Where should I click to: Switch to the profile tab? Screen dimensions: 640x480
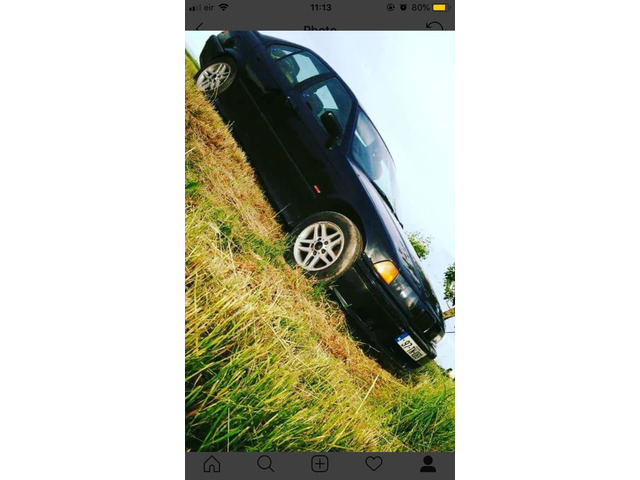click(428, 464)
